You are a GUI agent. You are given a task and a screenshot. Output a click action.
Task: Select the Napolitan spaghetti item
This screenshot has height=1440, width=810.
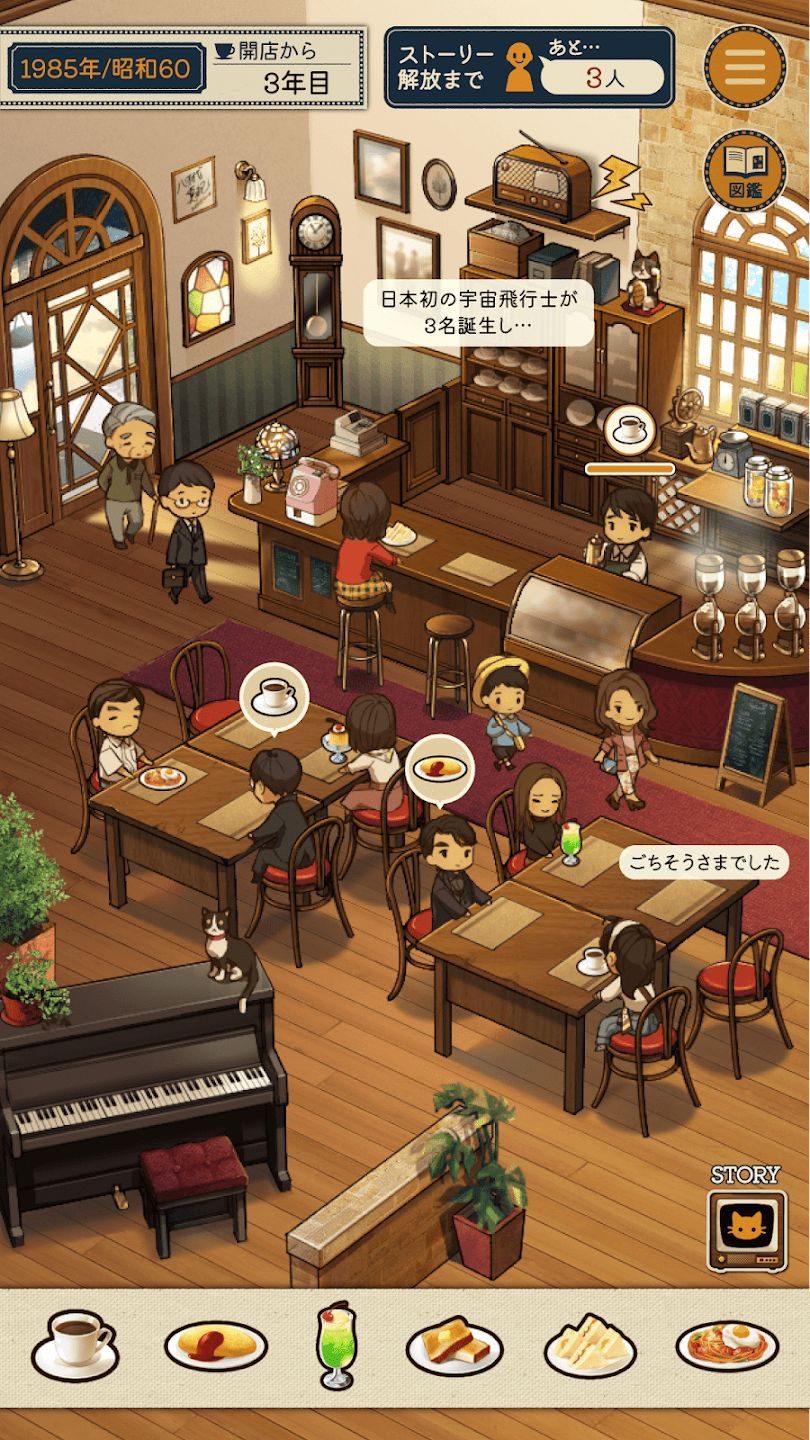click(x=727, y=1346)
